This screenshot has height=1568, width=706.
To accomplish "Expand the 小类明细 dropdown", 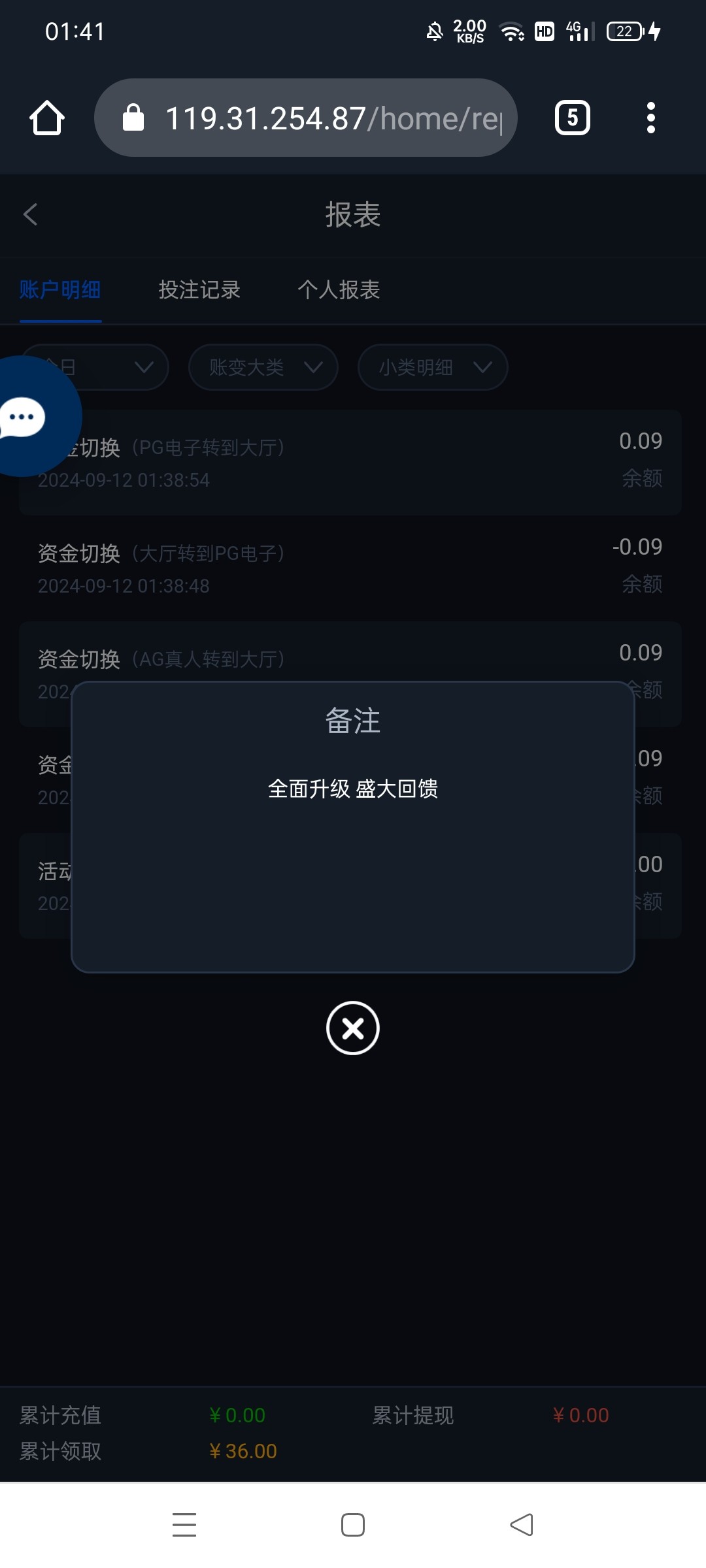I will pos(432,367).
